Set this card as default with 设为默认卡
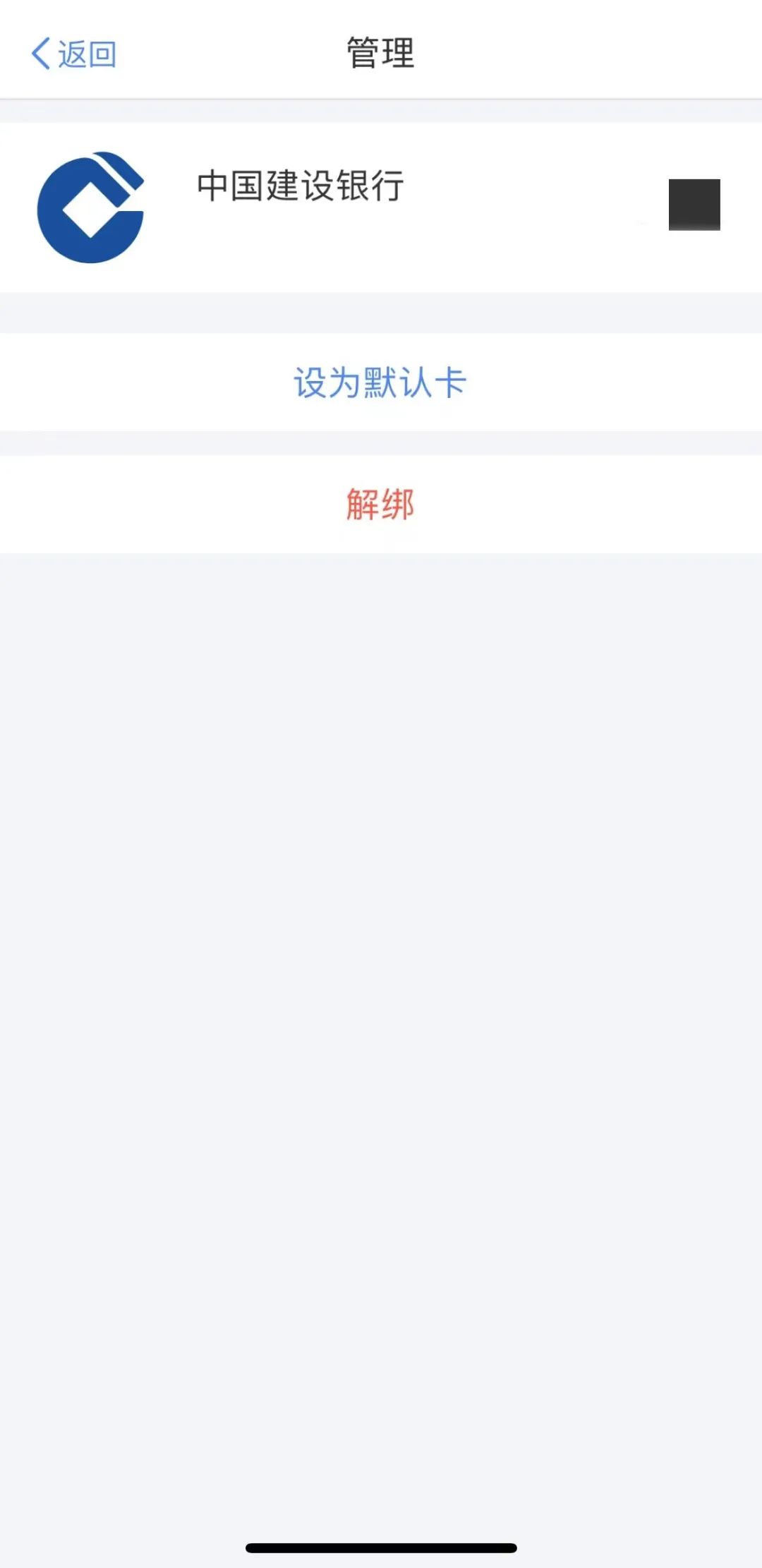The width and height of the screenshot is (762, 1568). click(x=381, y=382)
